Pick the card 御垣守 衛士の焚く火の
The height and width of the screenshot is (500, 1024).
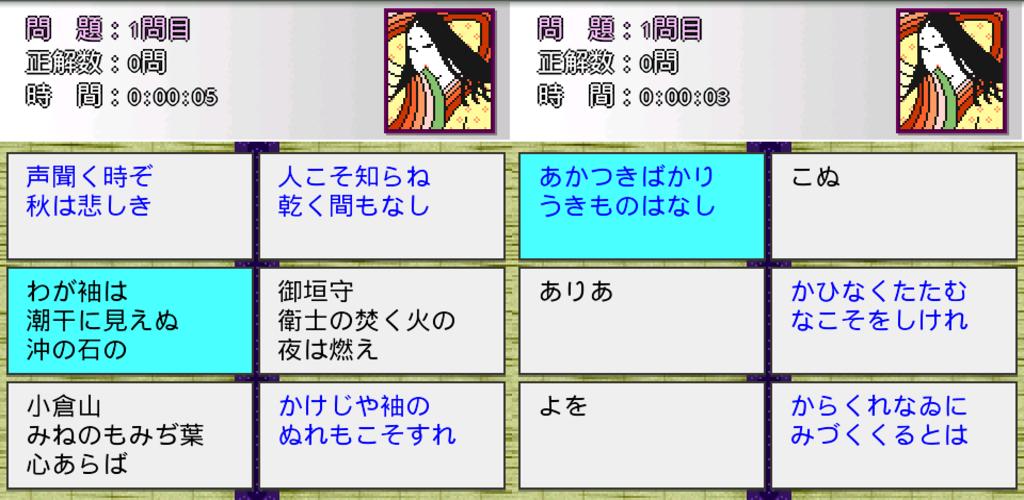pyautogui.click(x=384, y=320)
